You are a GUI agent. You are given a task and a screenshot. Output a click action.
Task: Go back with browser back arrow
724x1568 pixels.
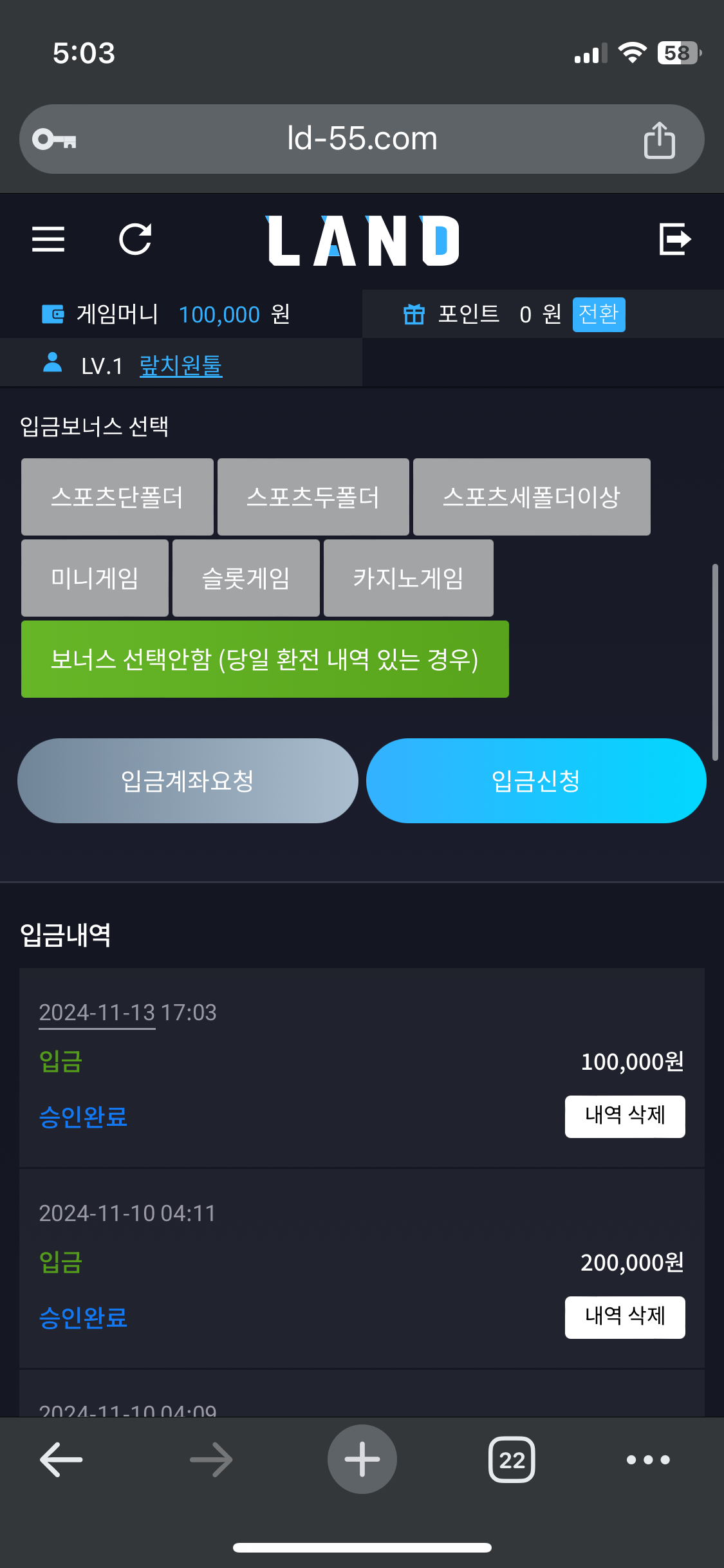click(x=61, y=1459)
